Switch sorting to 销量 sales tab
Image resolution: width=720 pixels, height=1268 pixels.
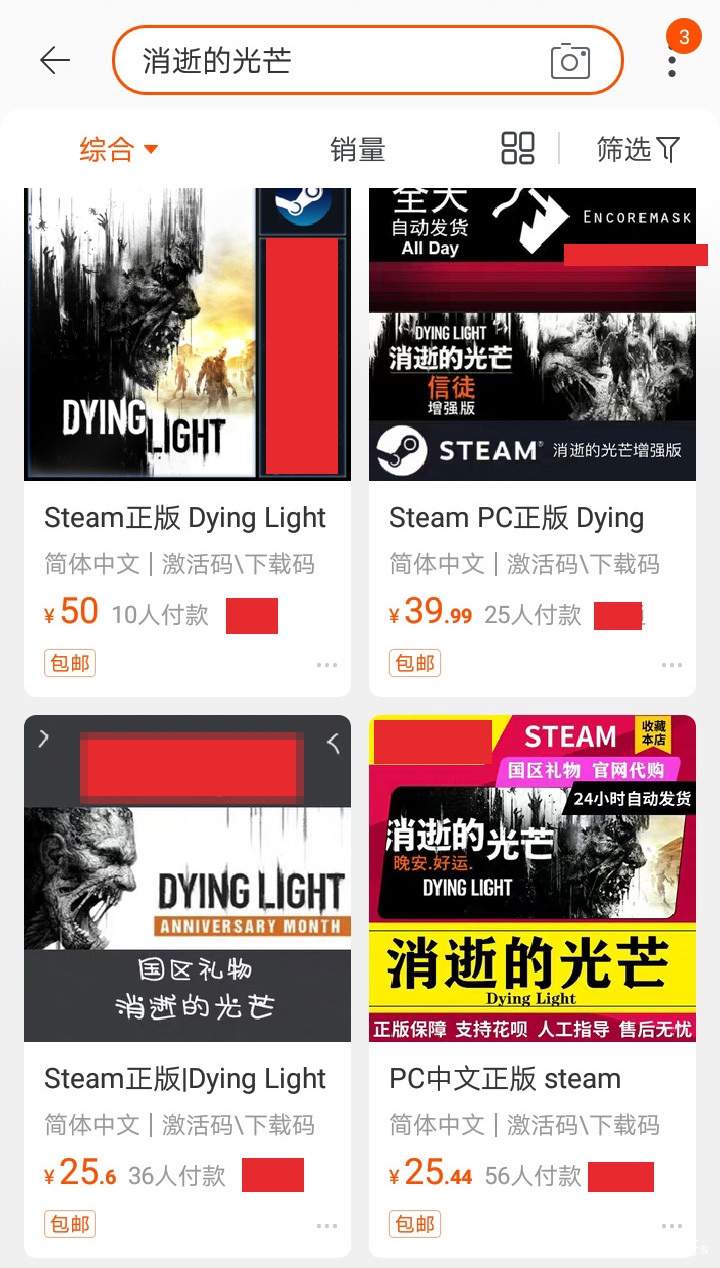point(357,148)
